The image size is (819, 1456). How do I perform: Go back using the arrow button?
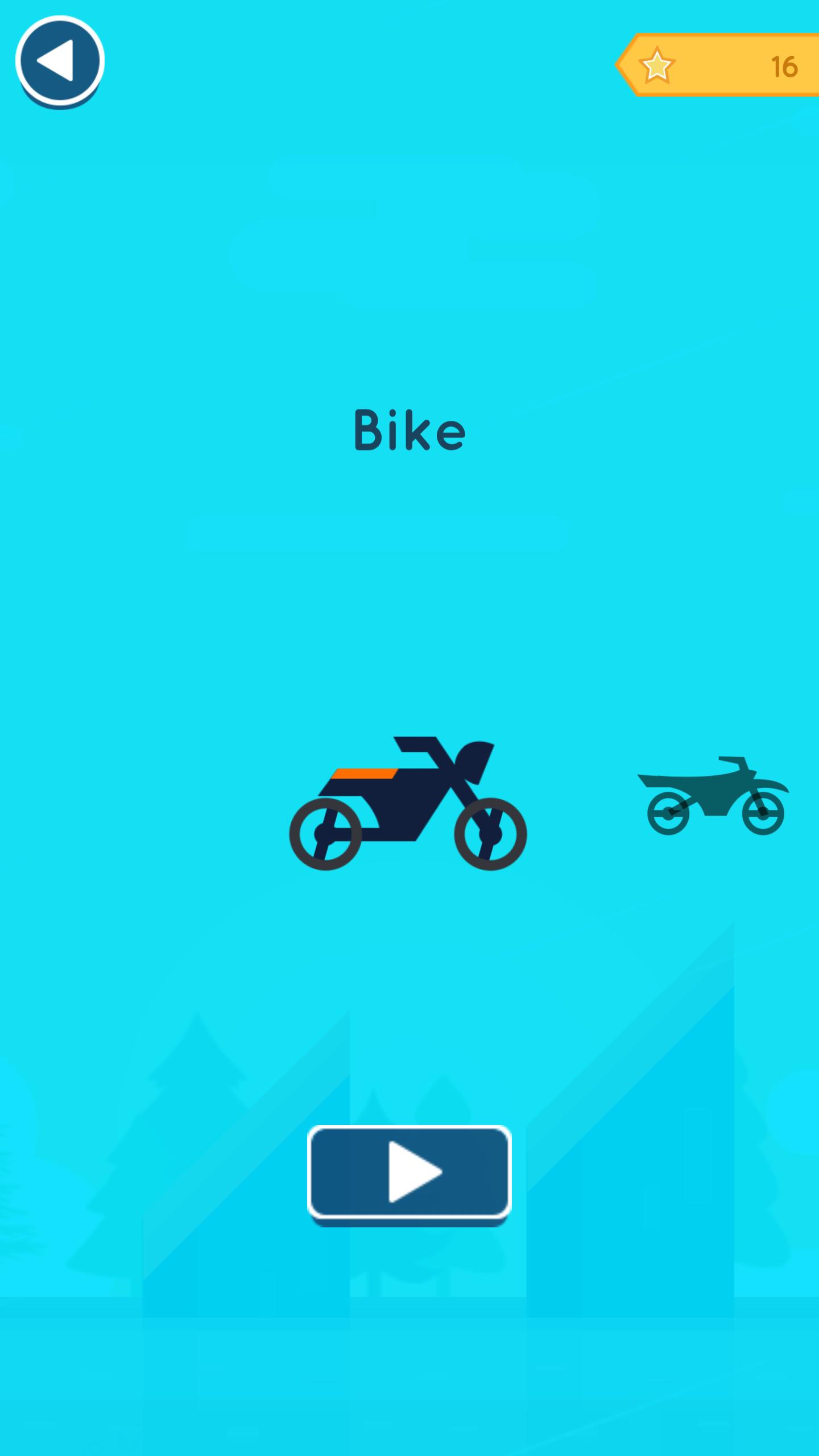[x=60, y=60]
